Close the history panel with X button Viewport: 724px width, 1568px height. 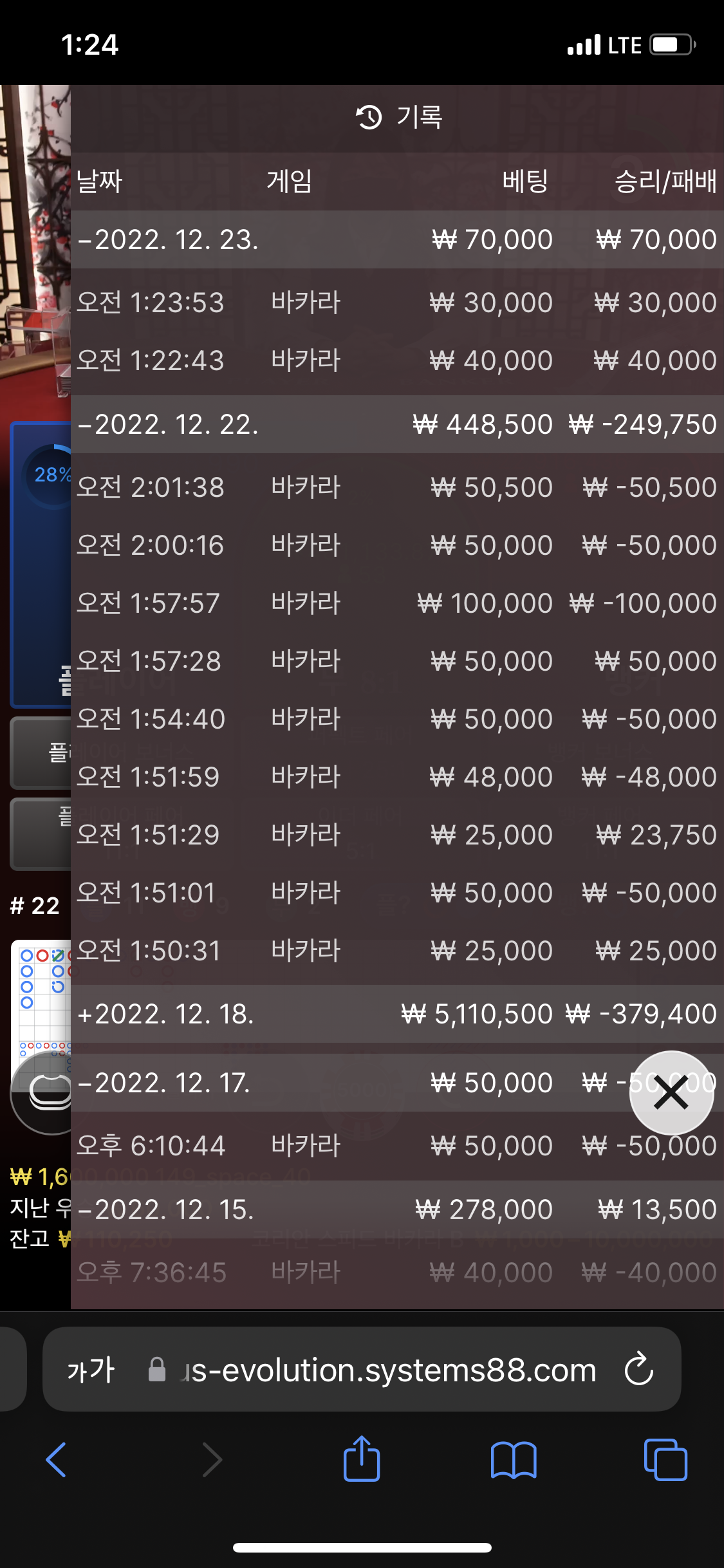tap(671, 1093)
